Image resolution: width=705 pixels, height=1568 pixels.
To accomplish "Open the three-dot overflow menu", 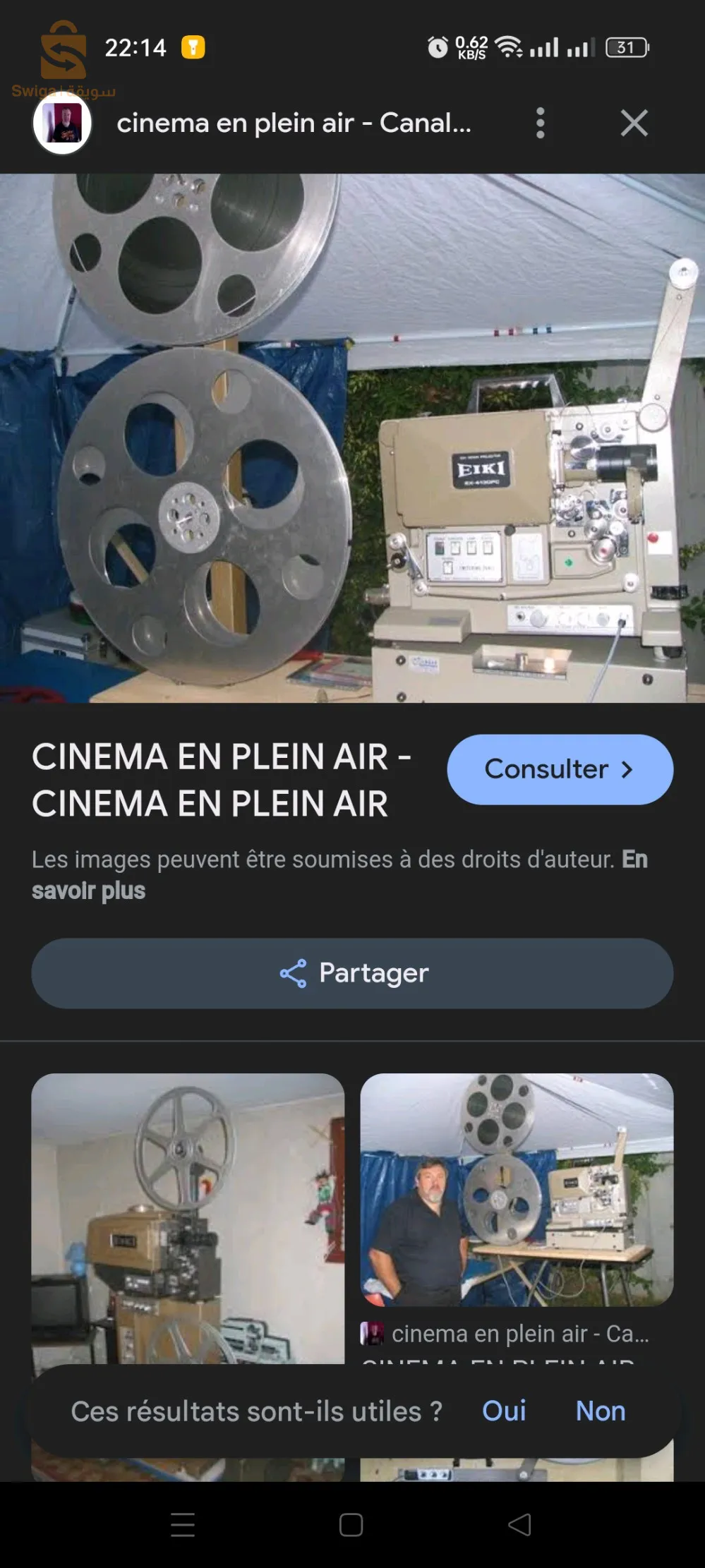I will [541, 123].
